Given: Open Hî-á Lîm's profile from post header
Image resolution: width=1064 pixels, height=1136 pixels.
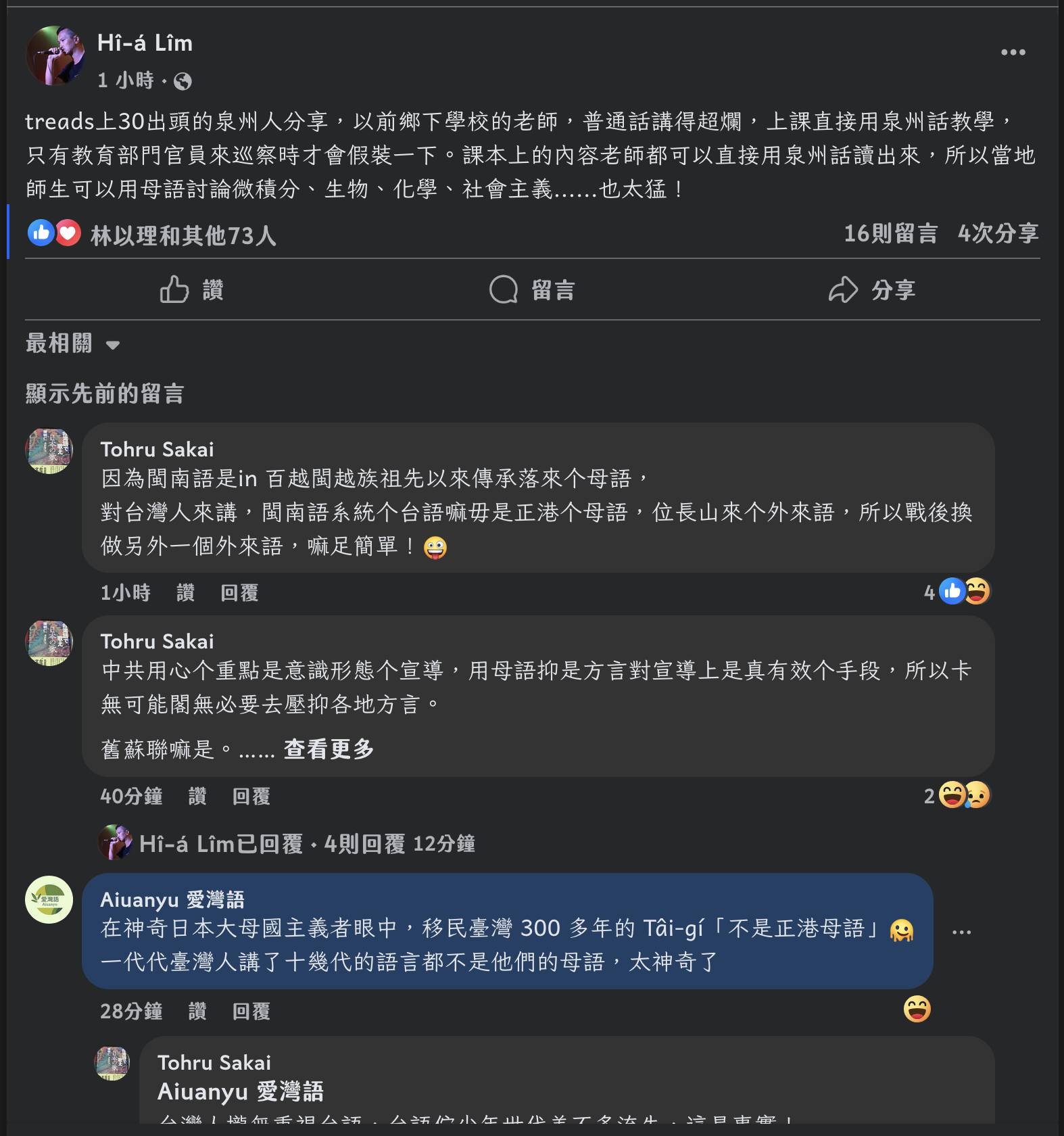Looking at the screenshot, I should [145, 43].
